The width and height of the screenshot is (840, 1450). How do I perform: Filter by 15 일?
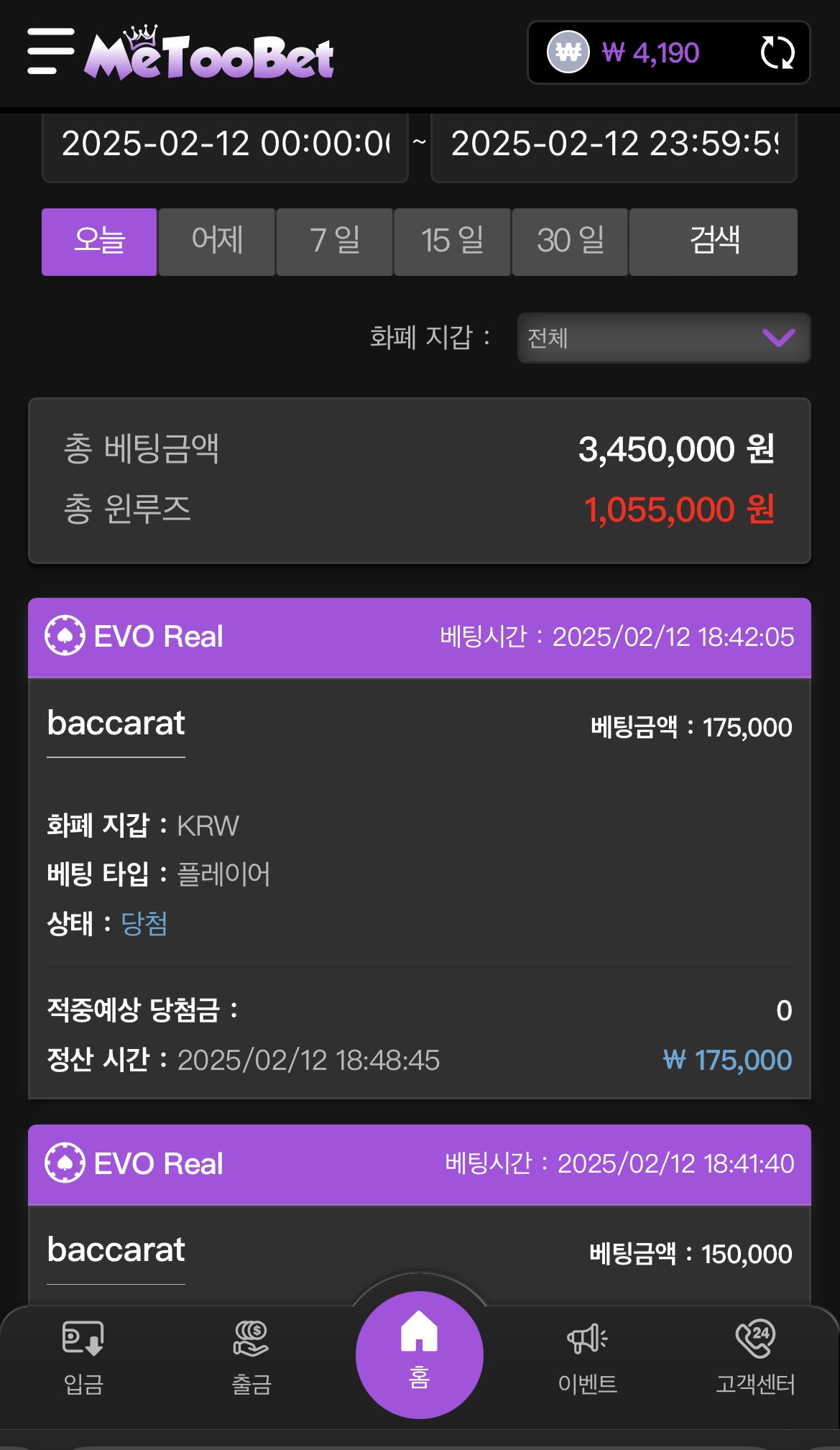pyautogui.click(x=453, y=242)
